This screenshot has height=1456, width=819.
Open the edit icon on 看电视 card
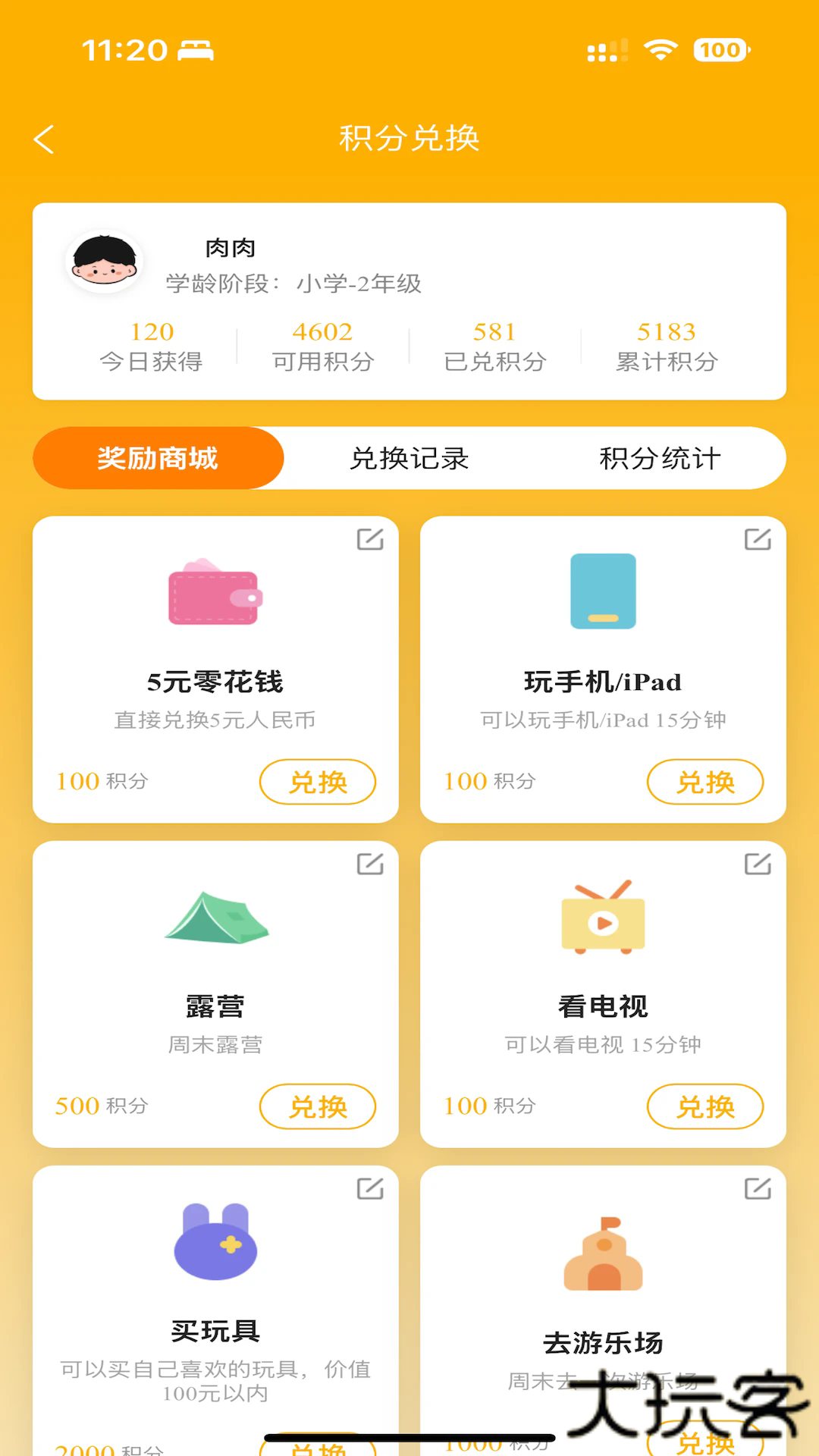(x=758, y=864)
